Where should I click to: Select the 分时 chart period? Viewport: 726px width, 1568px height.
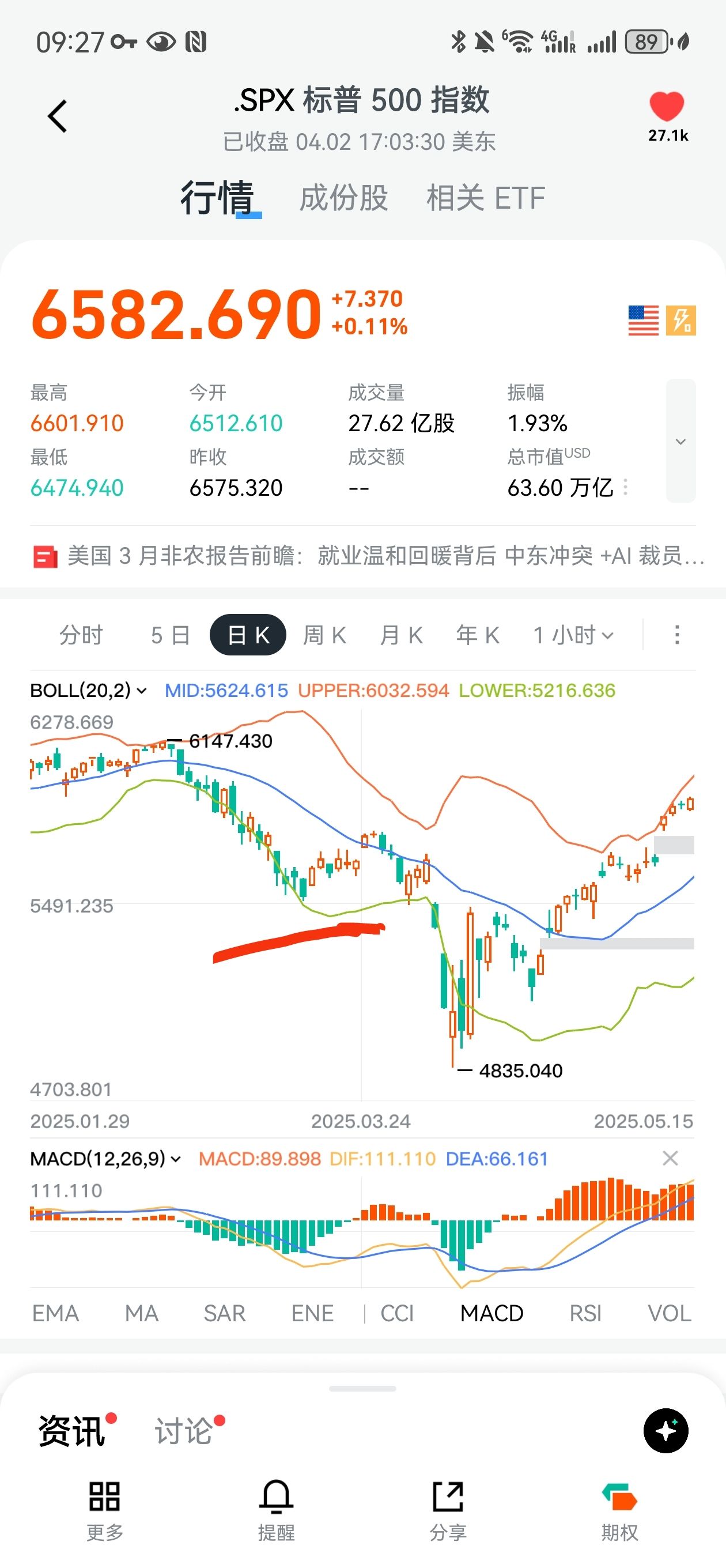tap(81, 635)
